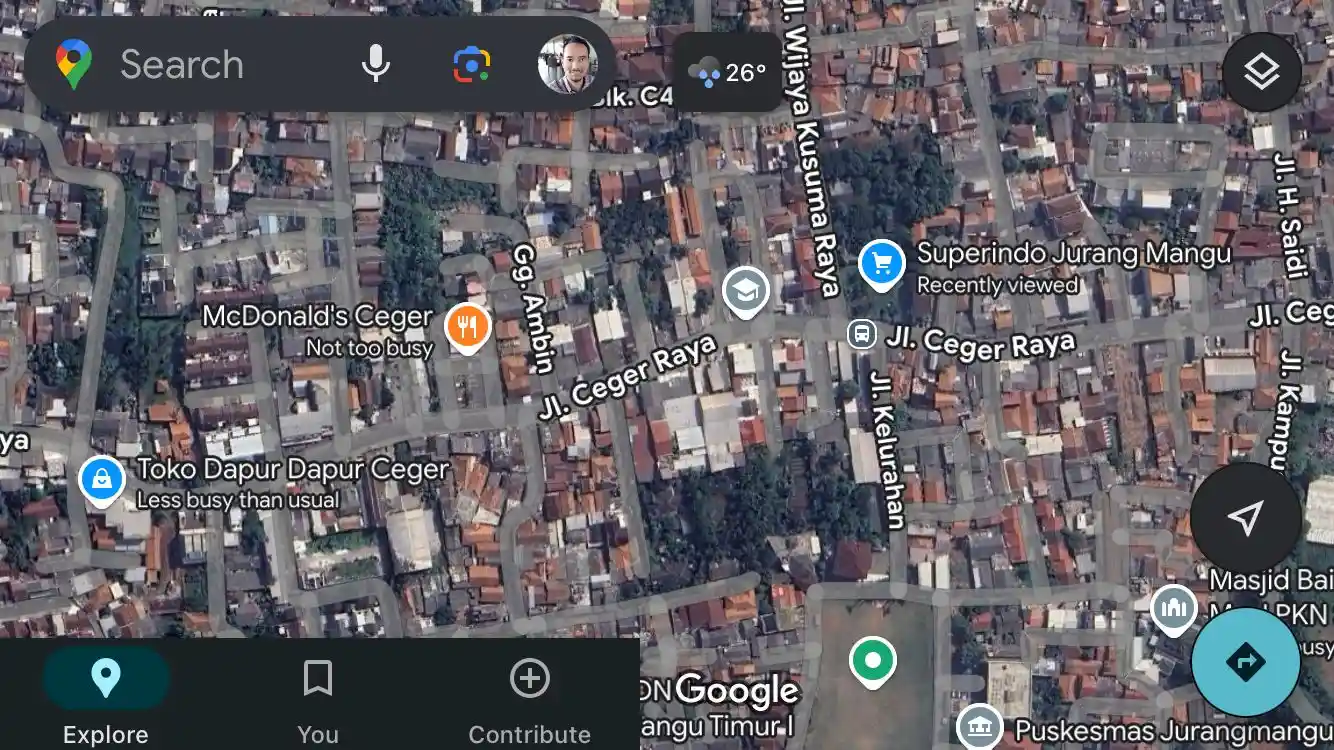Image resolution: width=1334 pixels, height=750 pixels.
Task: Open the school pin near Jl. Ceger Raya
Action: tap(746, 291)
